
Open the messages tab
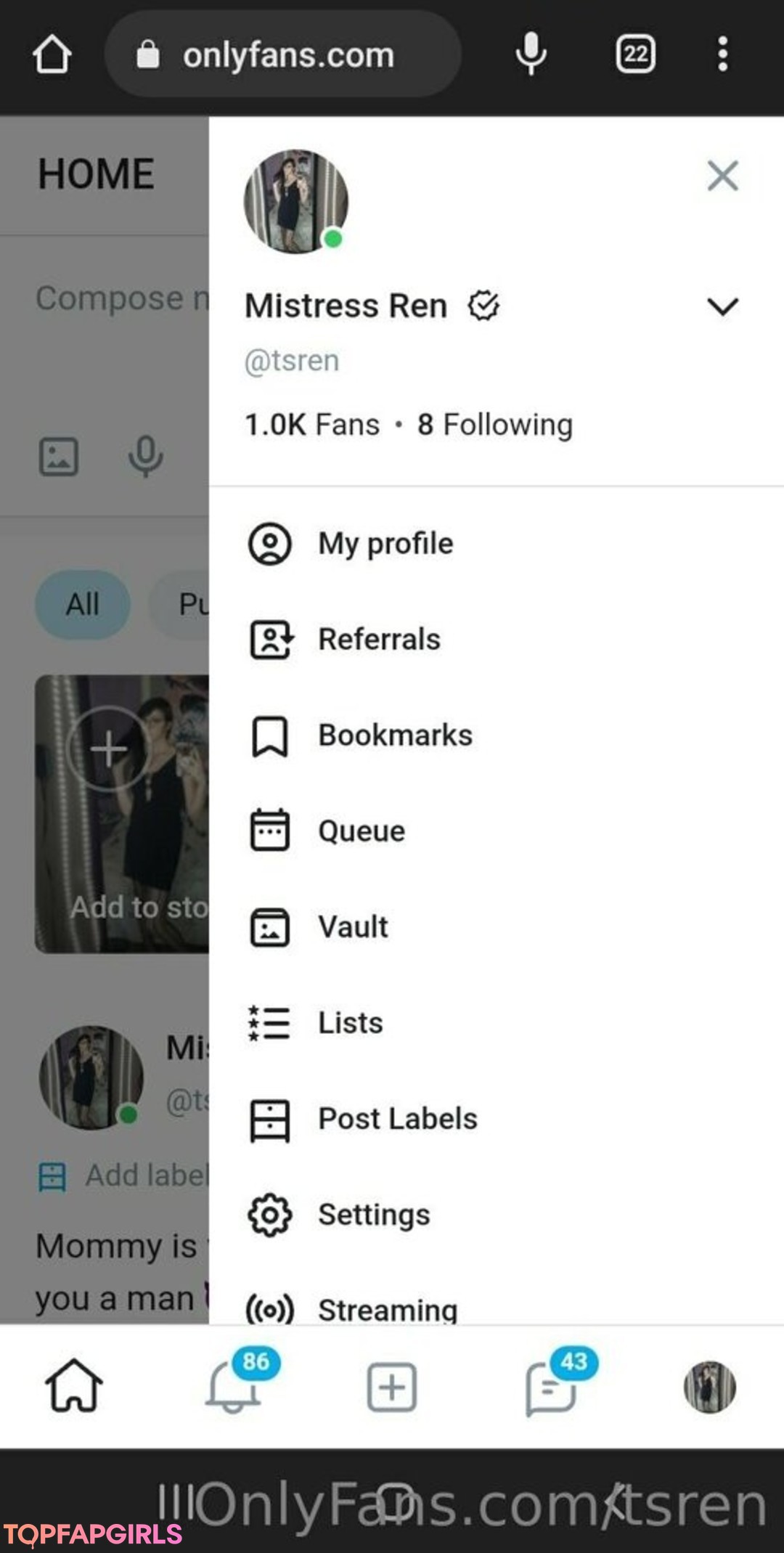550,1388
